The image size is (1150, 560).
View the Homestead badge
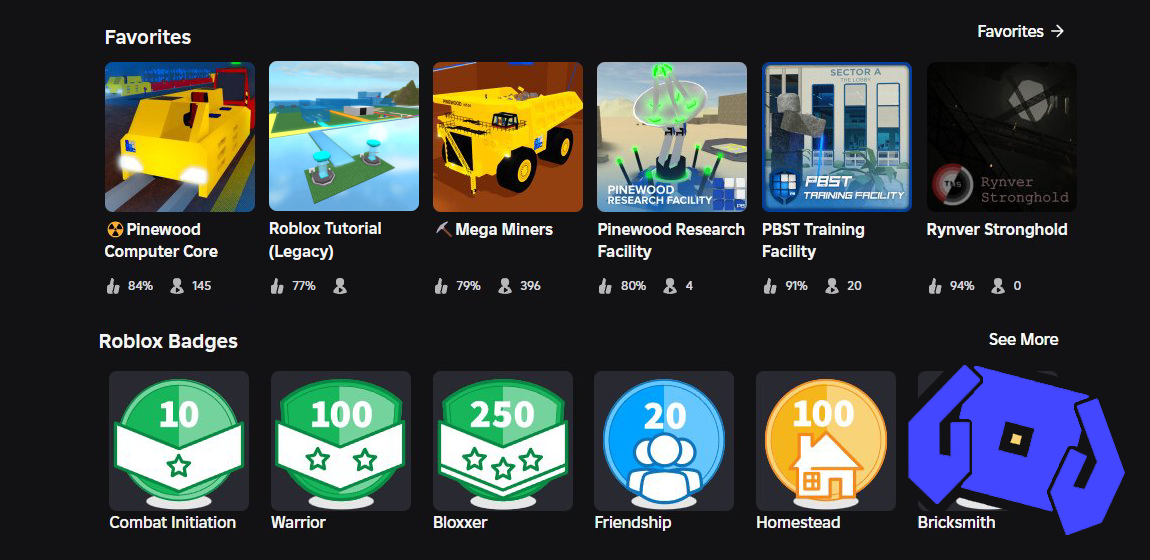coord(826,441)
